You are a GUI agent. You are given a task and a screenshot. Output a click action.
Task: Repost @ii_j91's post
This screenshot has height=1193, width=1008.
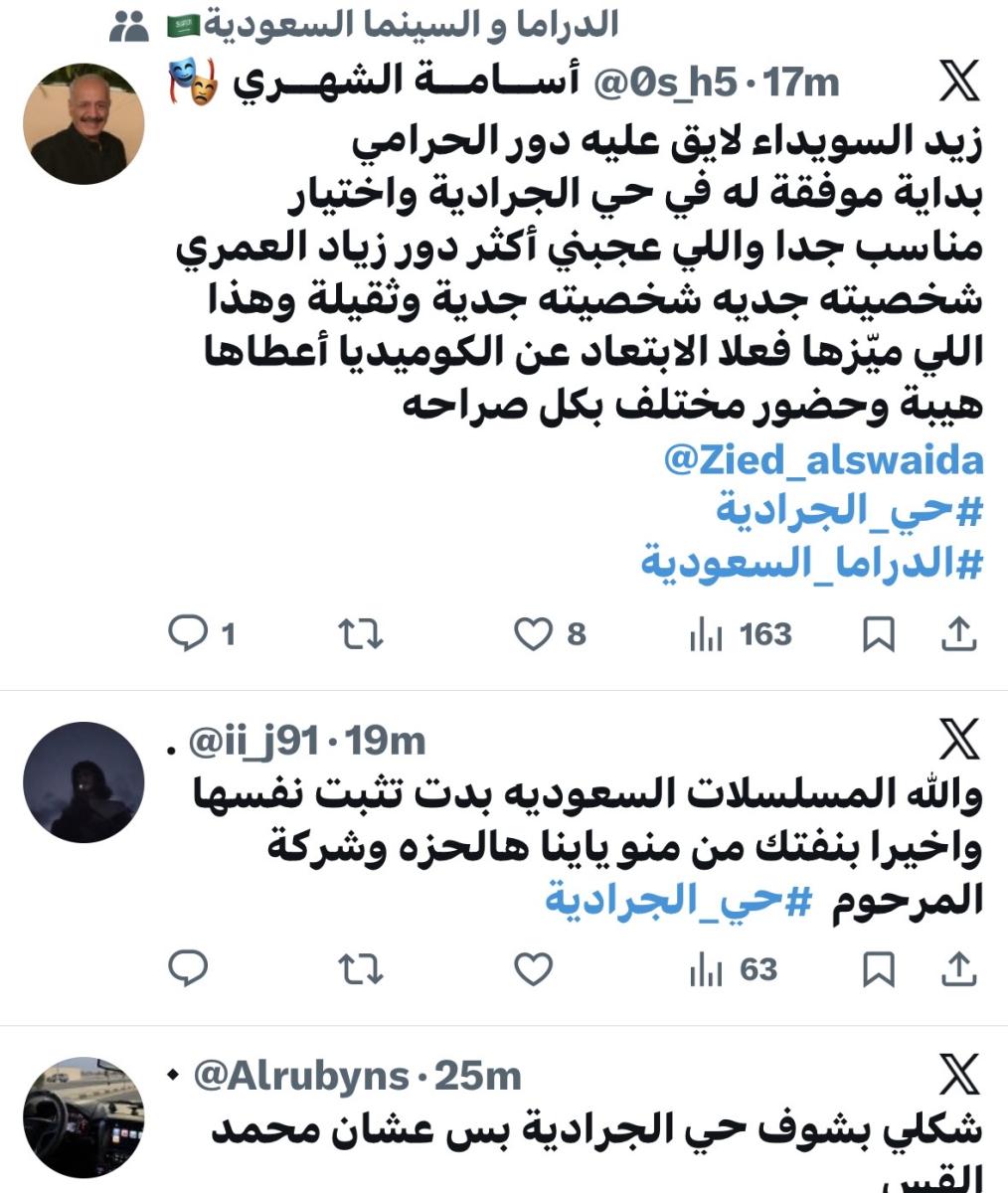click(360, 968)
